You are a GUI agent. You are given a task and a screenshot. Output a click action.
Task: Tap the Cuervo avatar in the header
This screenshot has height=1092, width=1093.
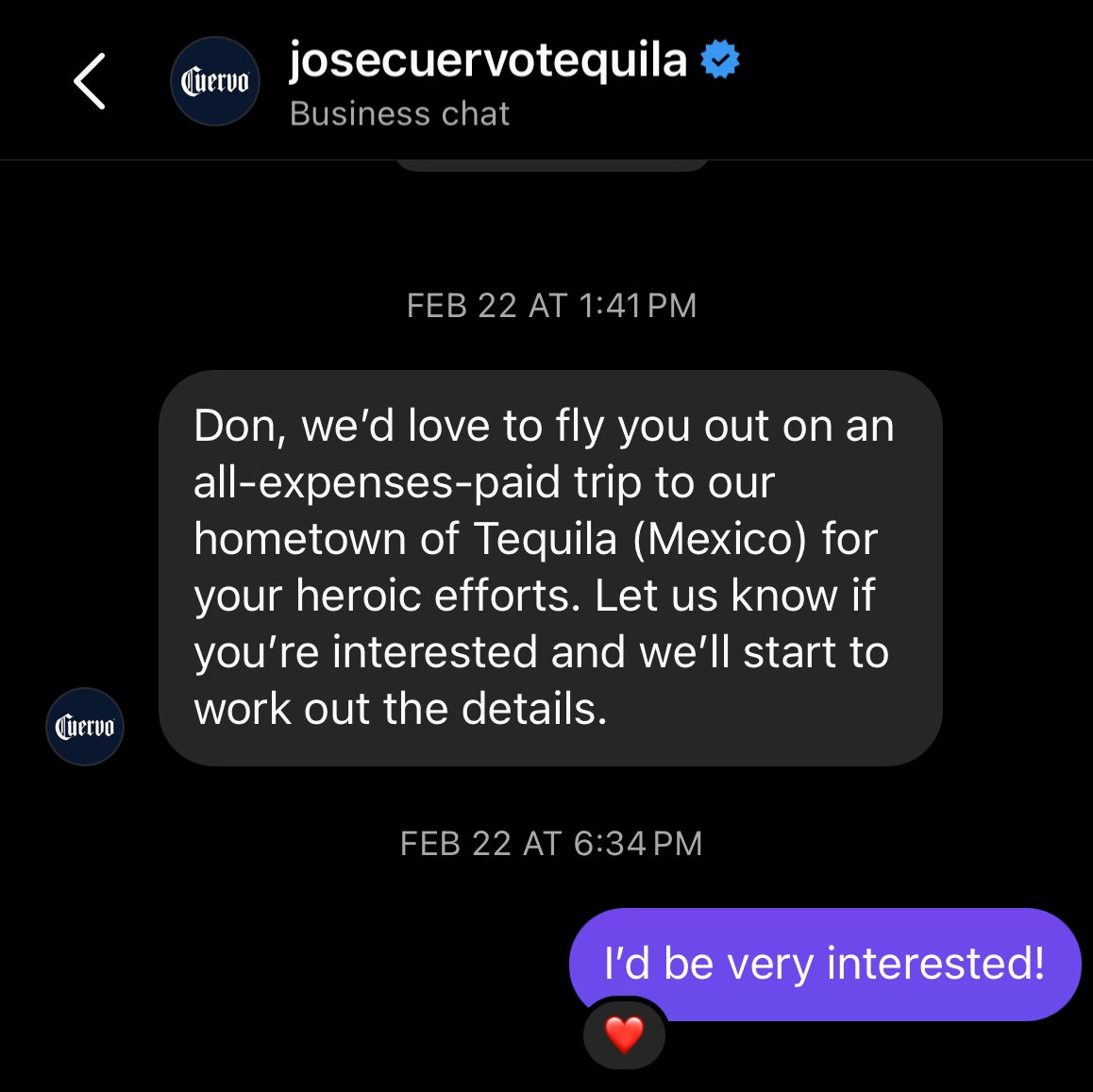[215, 82]
